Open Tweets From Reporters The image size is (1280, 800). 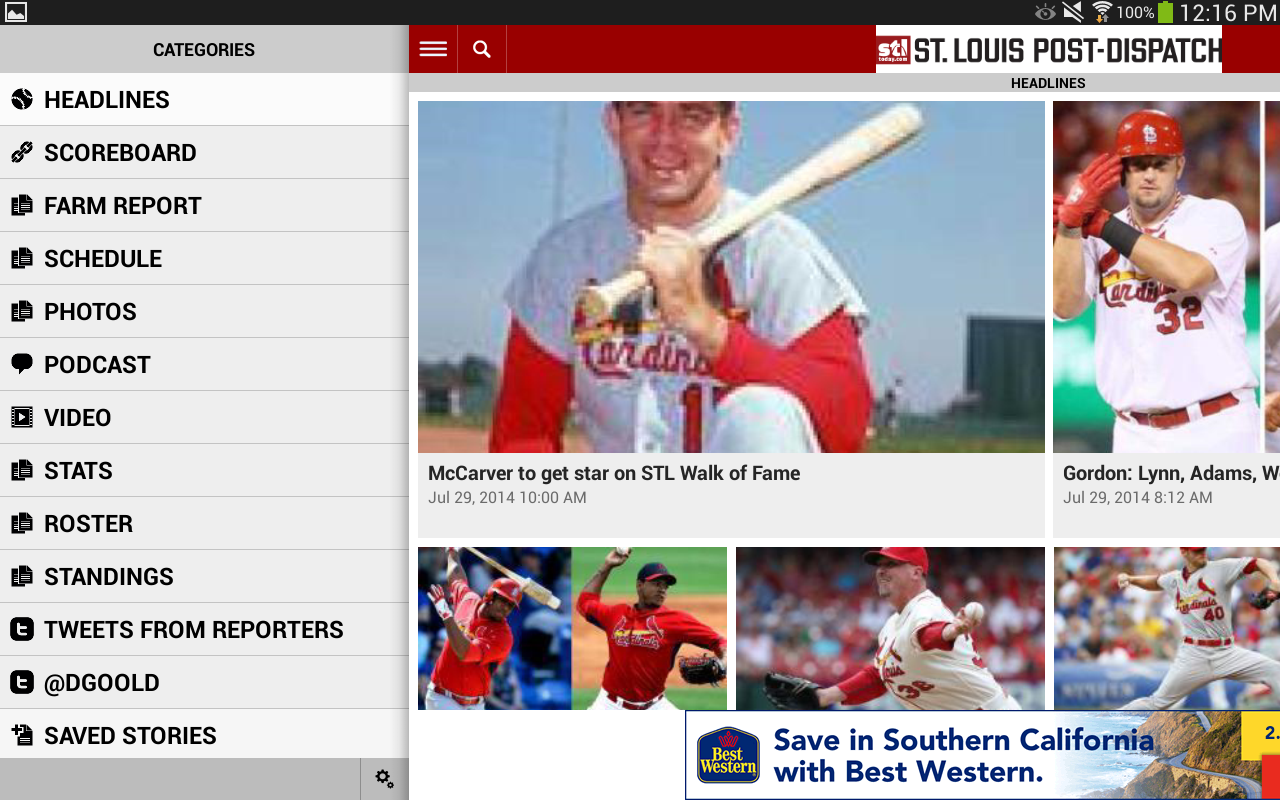[x=204, y=630]
